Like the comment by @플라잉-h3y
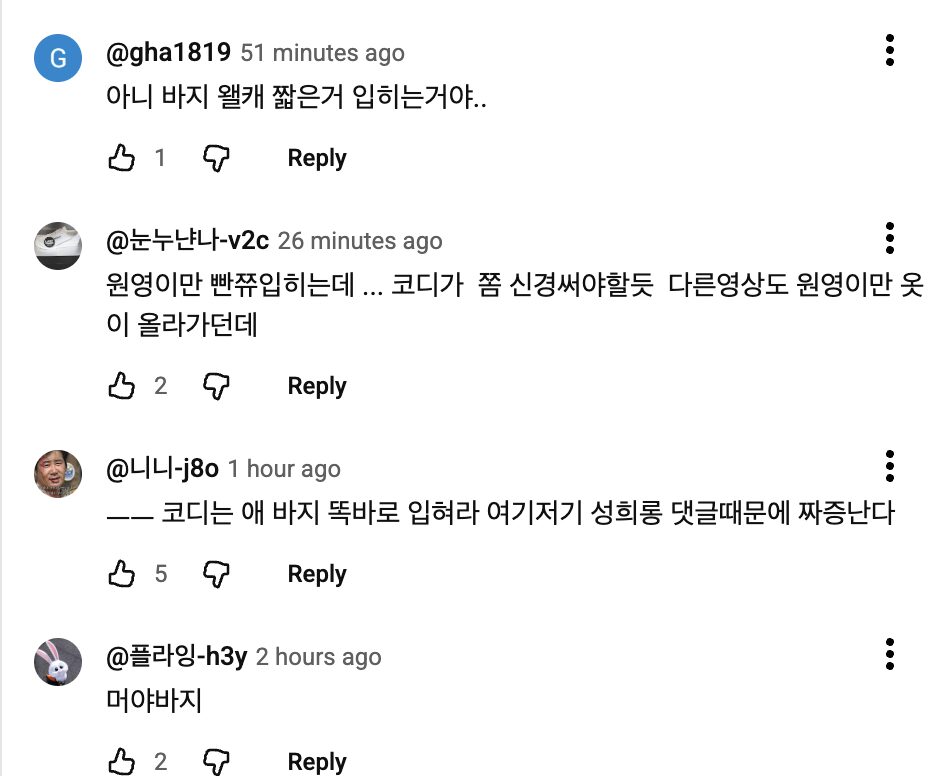 point(122,761)
